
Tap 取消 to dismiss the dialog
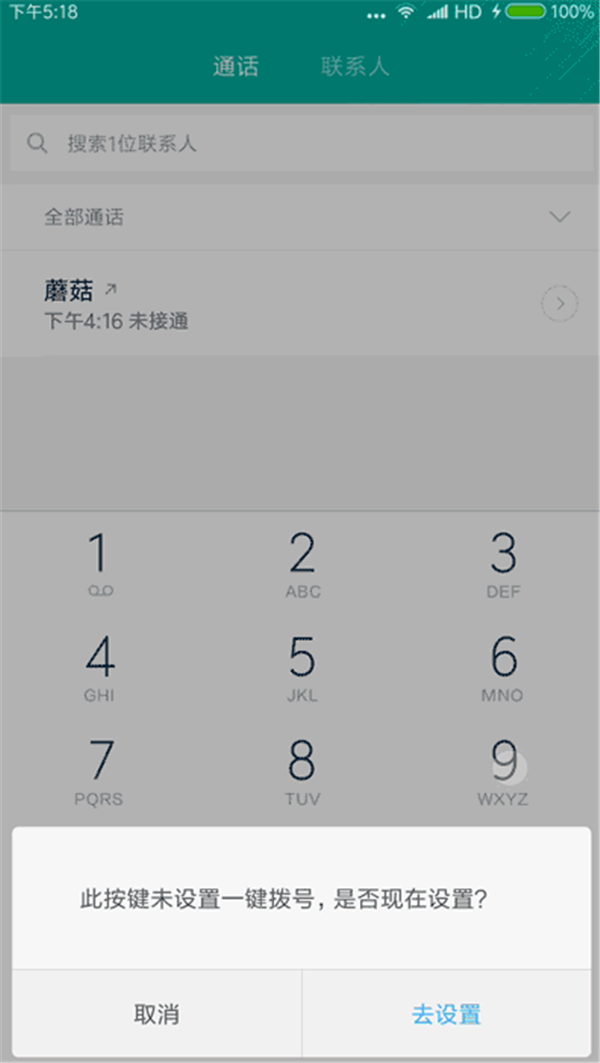click(157, 1014)
